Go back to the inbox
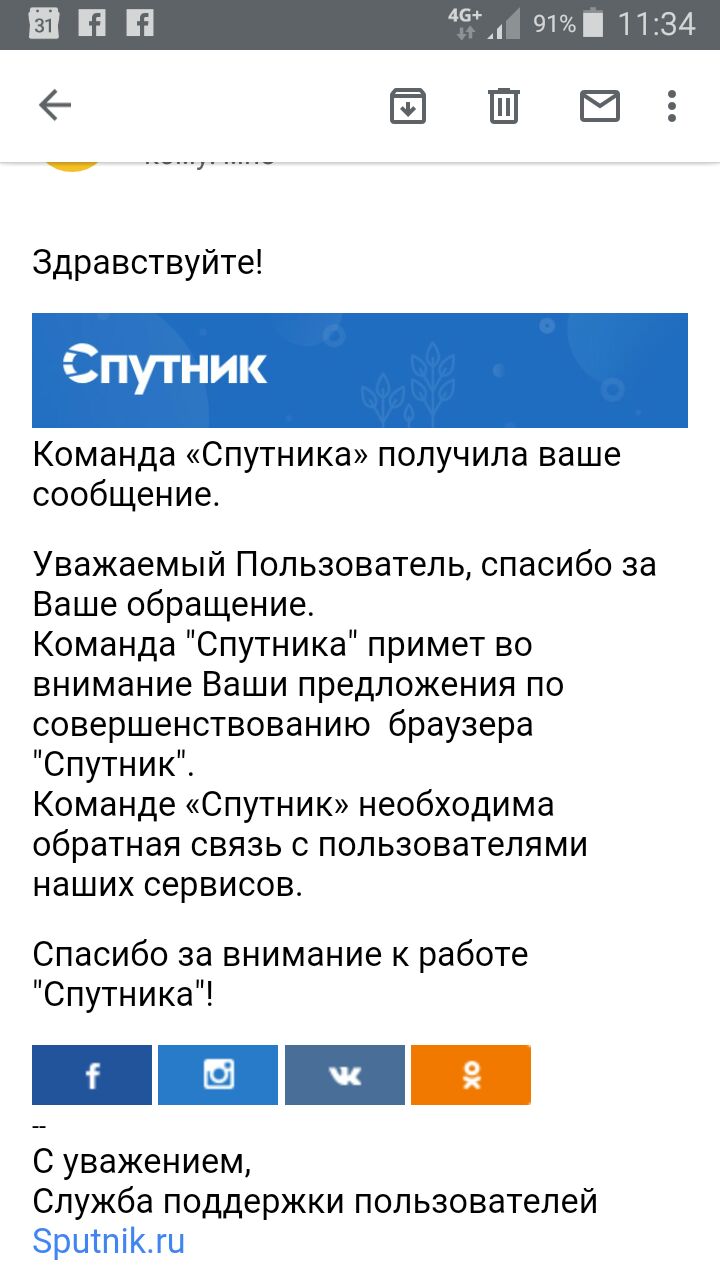Viewport: 720px width, 1280px height. 55,105
